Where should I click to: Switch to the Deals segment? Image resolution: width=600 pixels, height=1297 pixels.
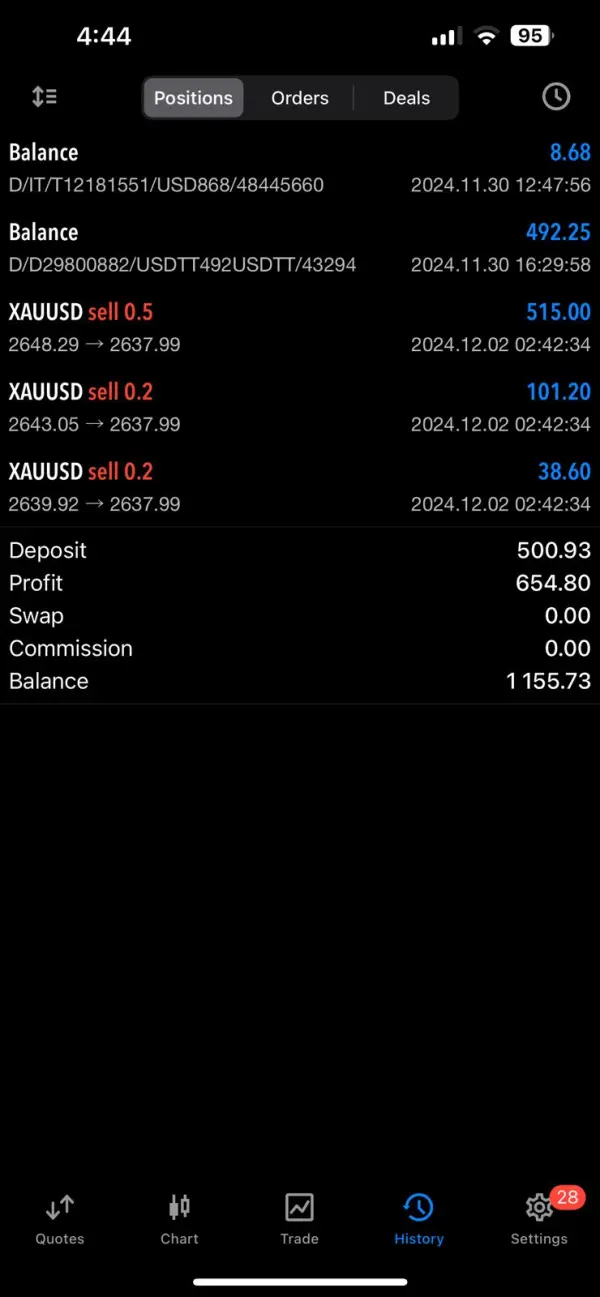pos(406,98)
